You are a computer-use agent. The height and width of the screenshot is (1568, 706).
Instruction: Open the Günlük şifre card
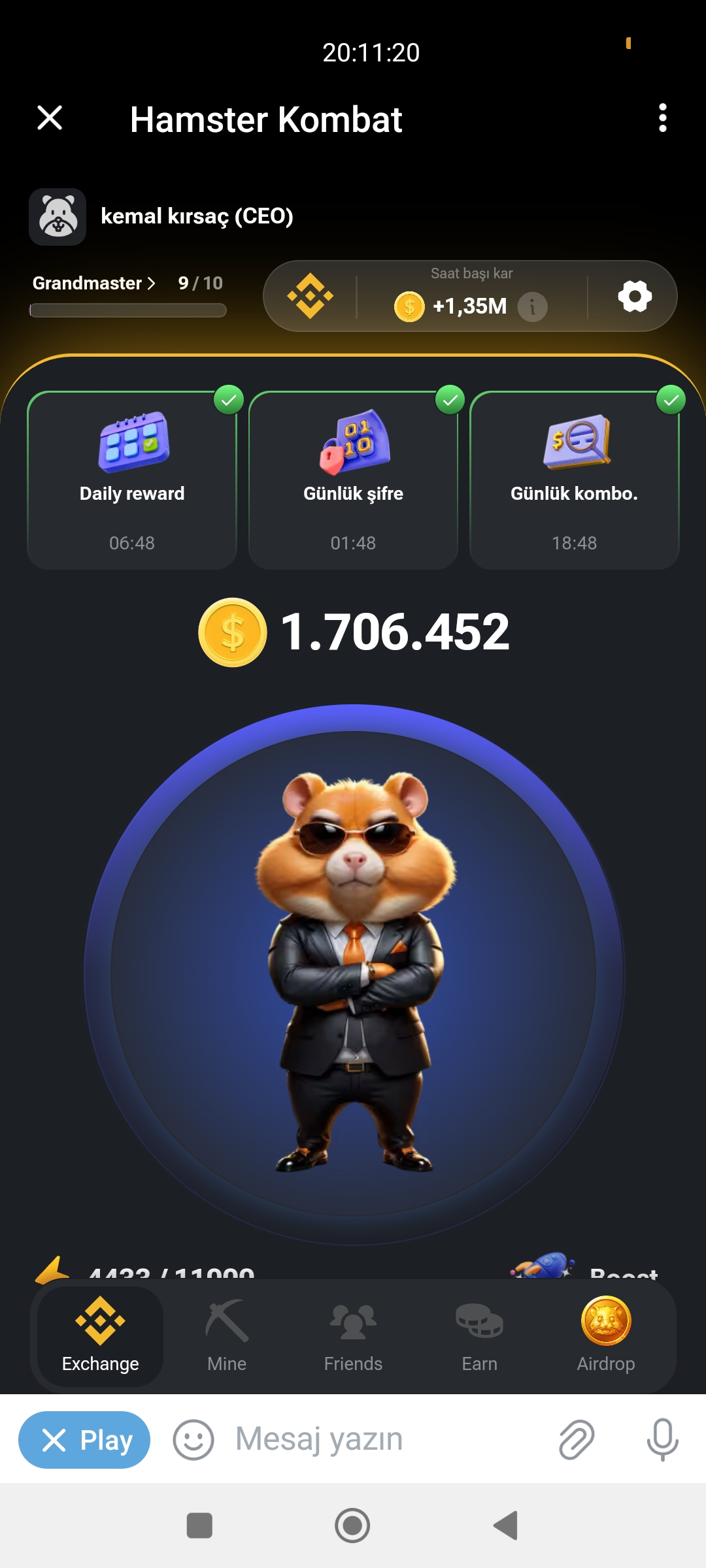[x=353, y=480]
